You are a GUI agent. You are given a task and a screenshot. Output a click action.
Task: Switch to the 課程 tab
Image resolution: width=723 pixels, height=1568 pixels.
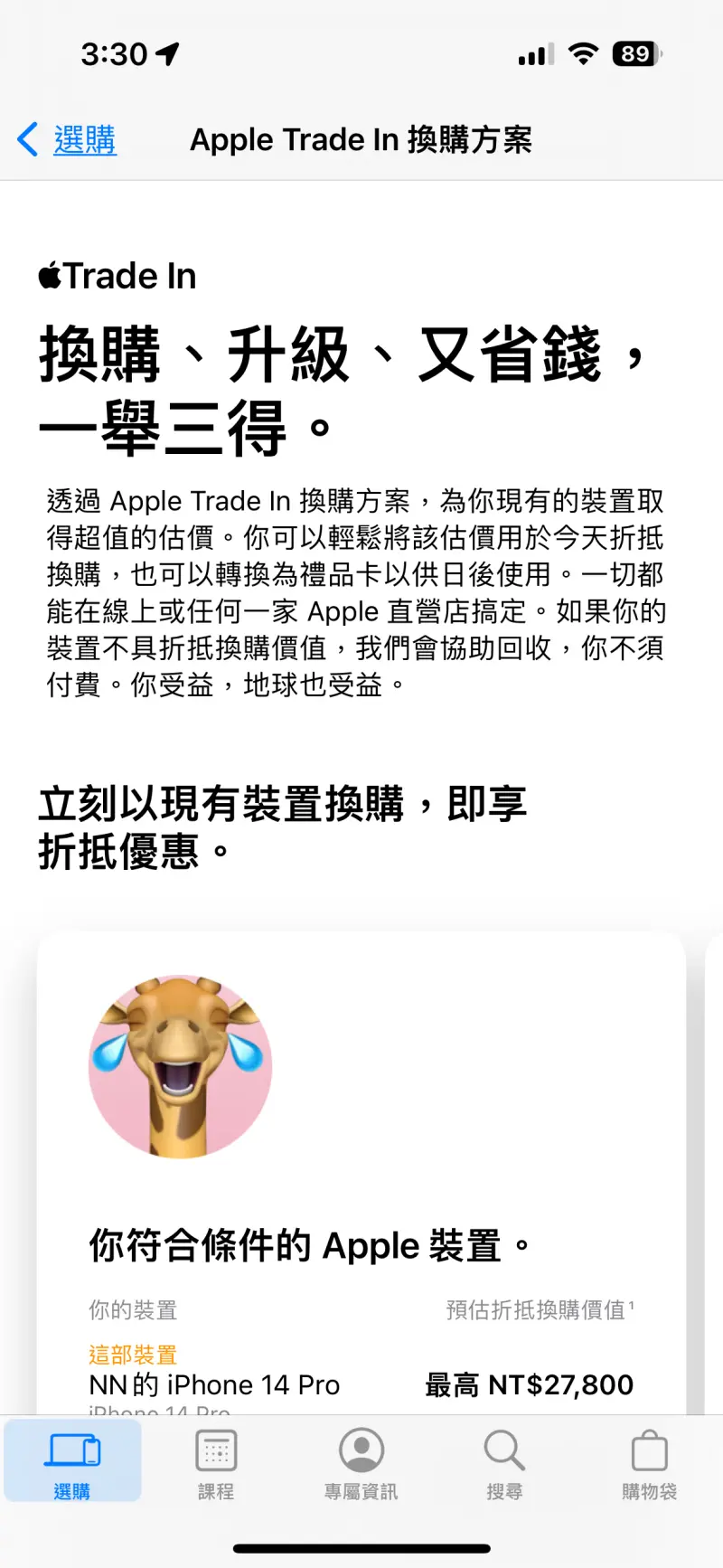[216, 1464]
